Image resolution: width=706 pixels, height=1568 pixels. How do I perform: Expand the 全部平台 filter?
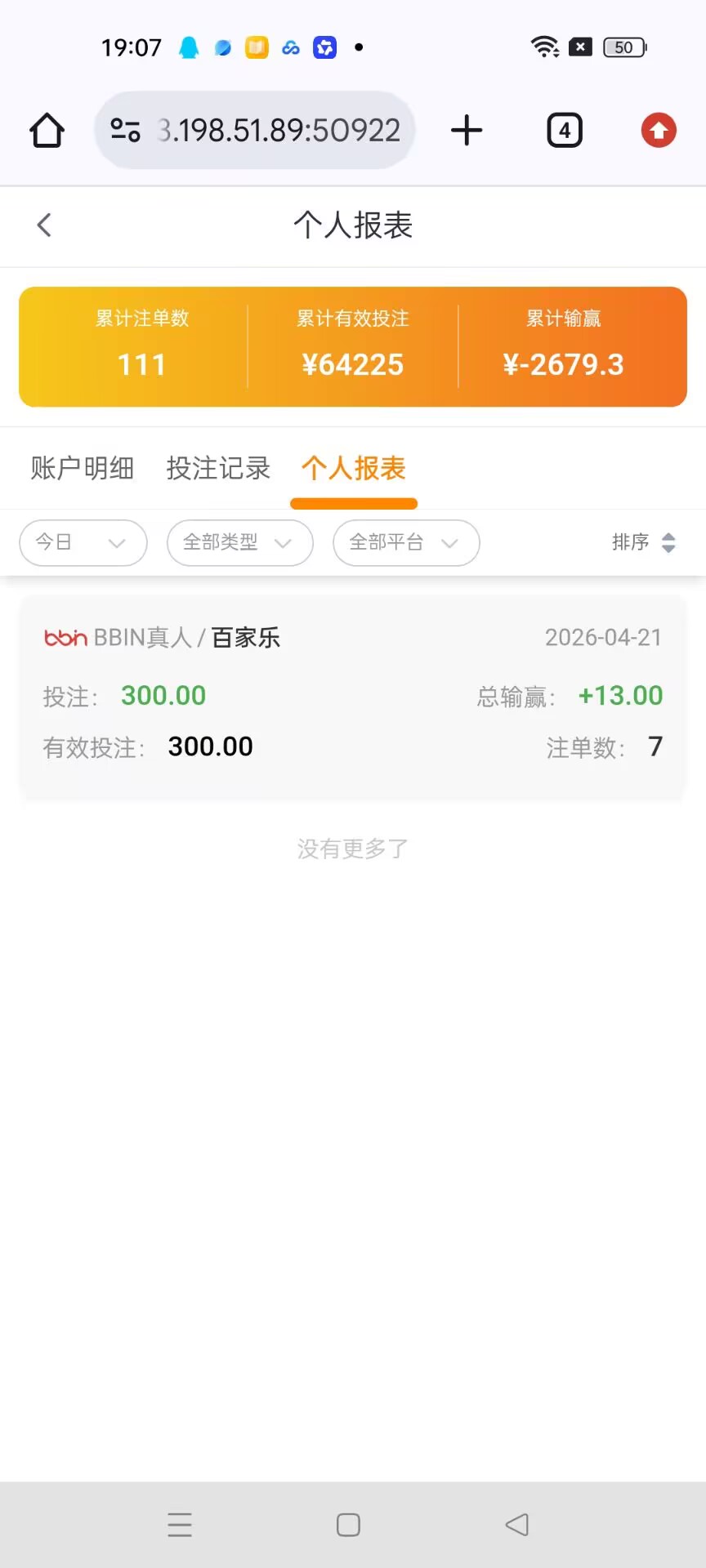pyautogui.click(x=405, y=543)
